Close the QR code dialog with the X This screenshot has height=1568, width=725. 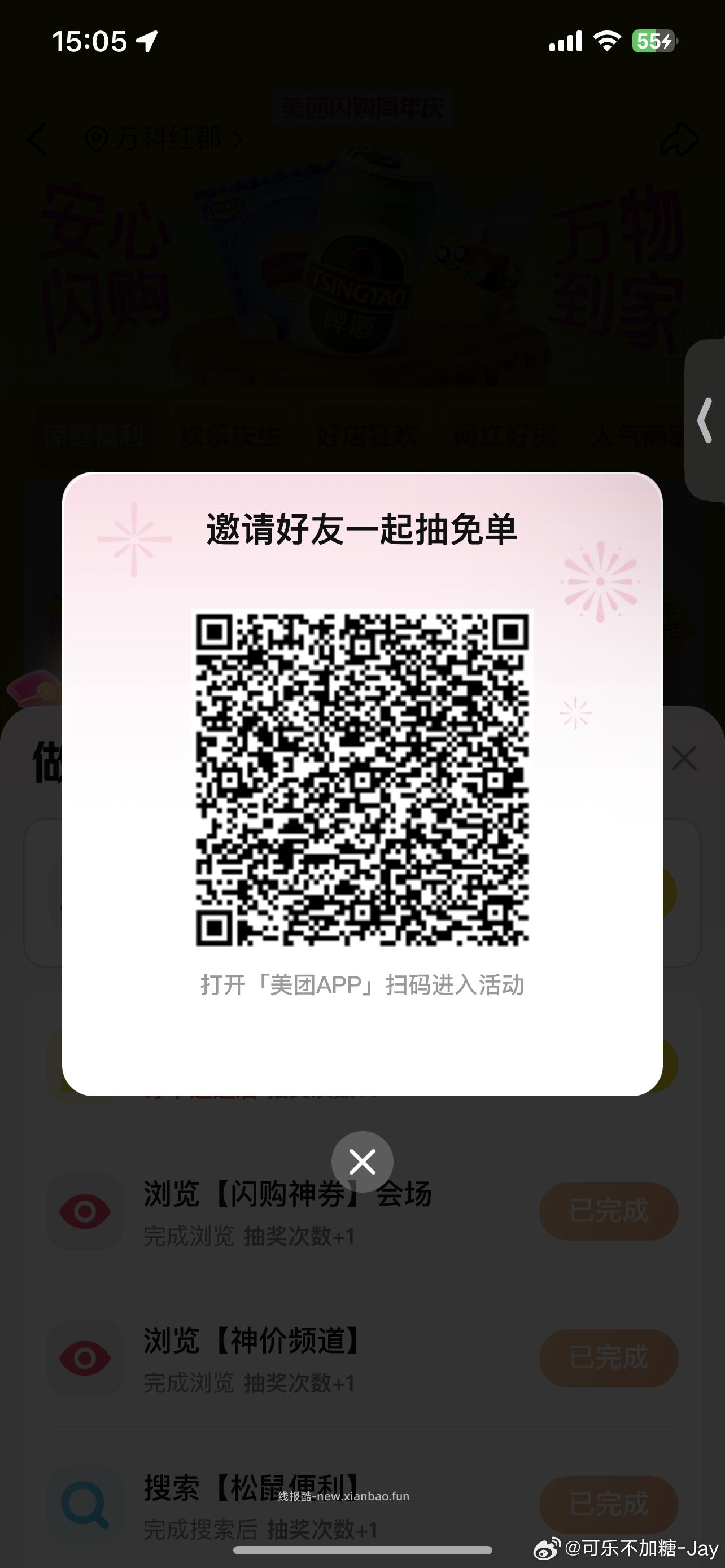pos(362,1162)
